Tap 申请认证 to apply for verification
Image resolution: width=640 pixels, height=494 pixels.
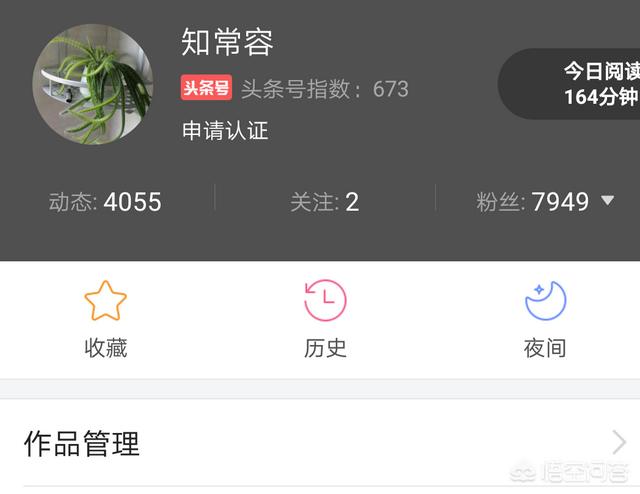click(x=225, y=131)
